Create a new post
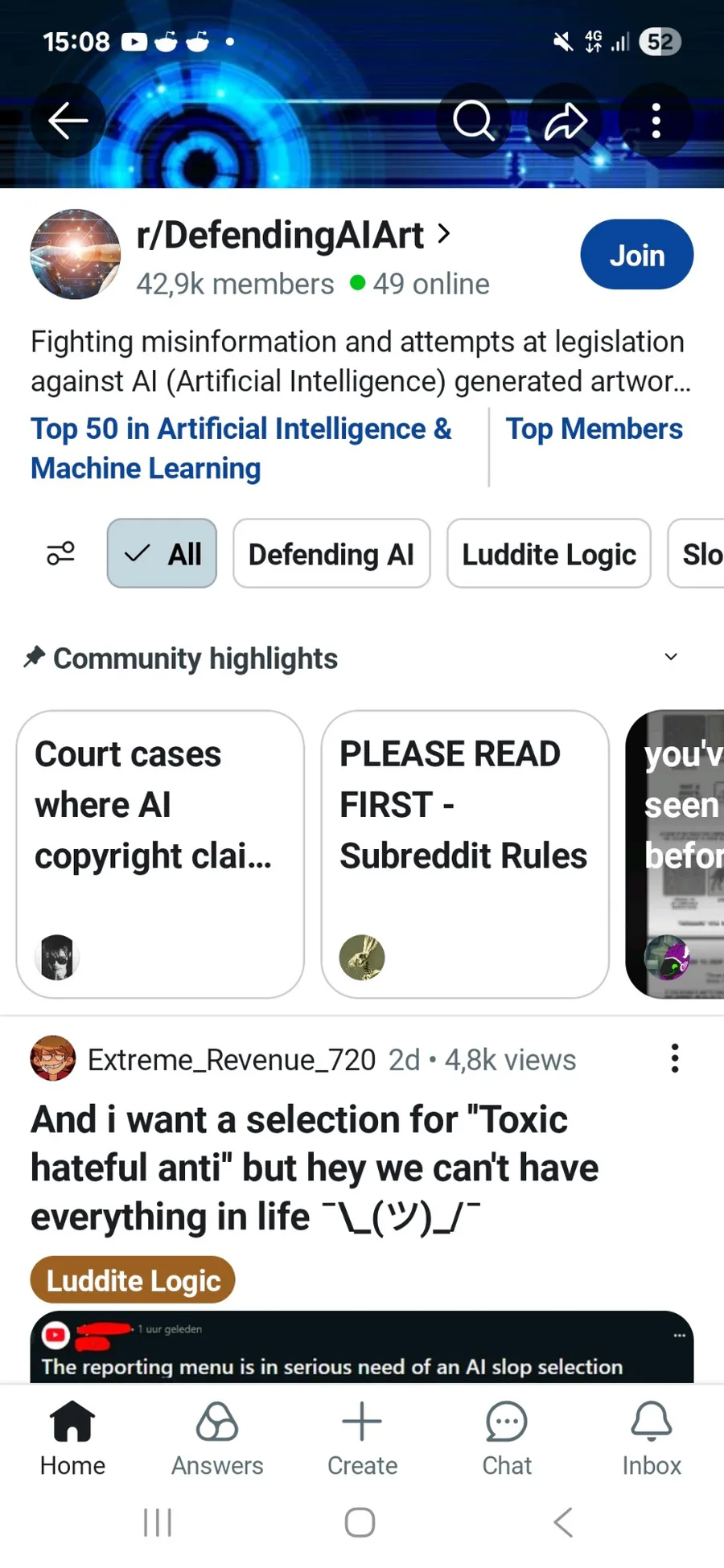Viewport: 724px width, 1568px height. point(362,1438)
